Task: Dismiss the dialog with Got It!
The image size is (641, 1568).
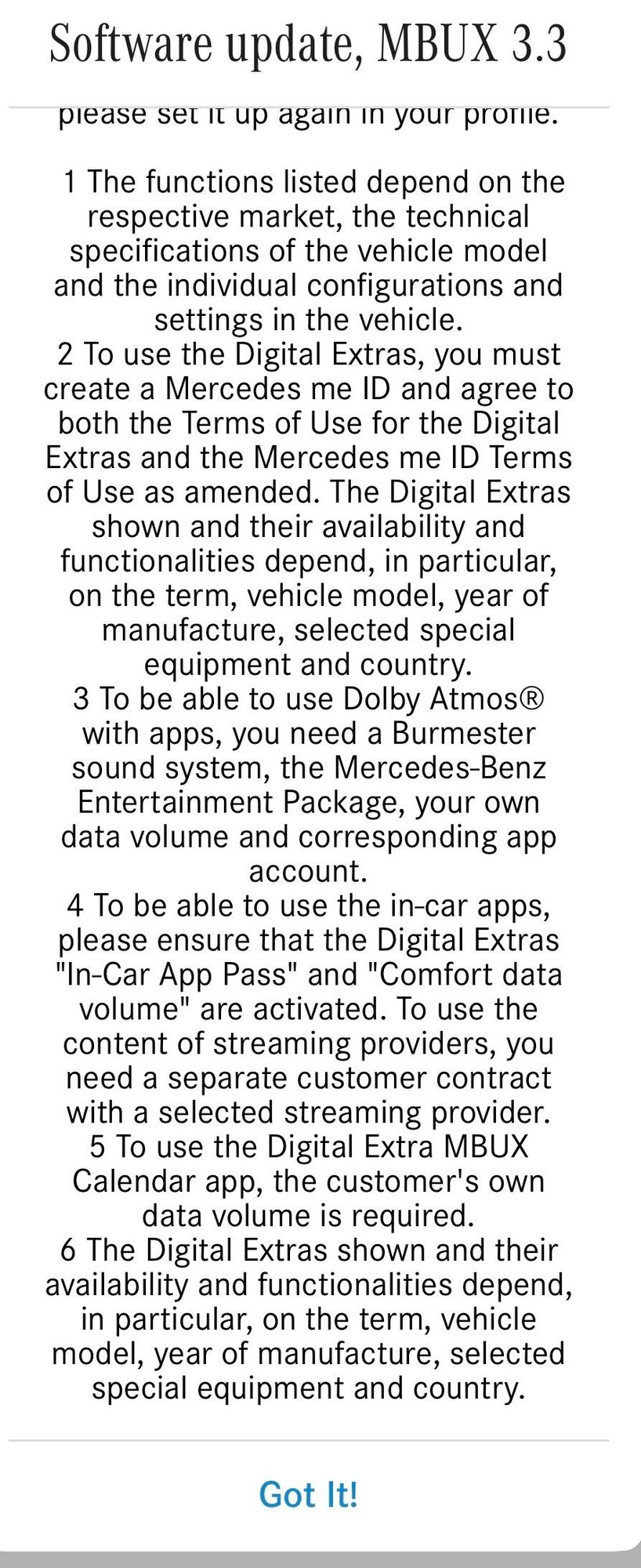Action: pos(309,1494)
